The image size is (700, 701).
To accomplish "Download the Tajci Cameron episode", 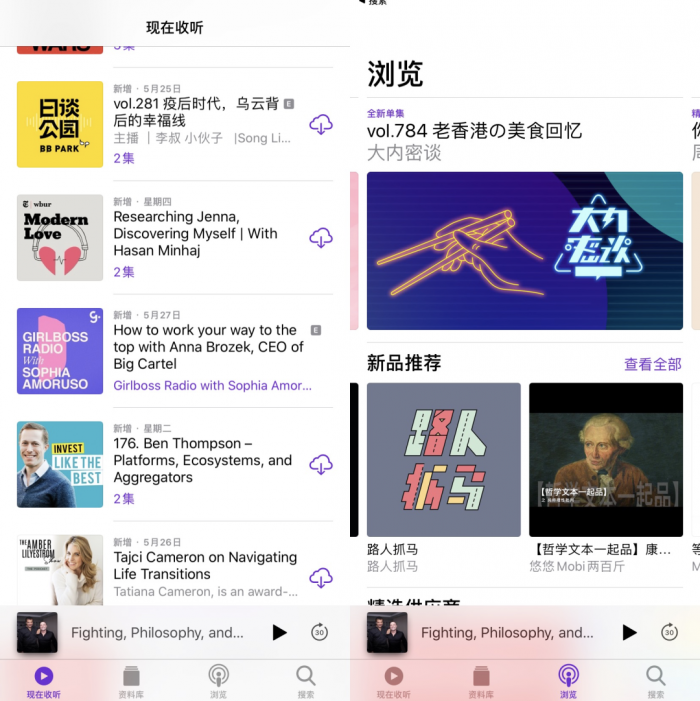I will [x=321, y=577].
